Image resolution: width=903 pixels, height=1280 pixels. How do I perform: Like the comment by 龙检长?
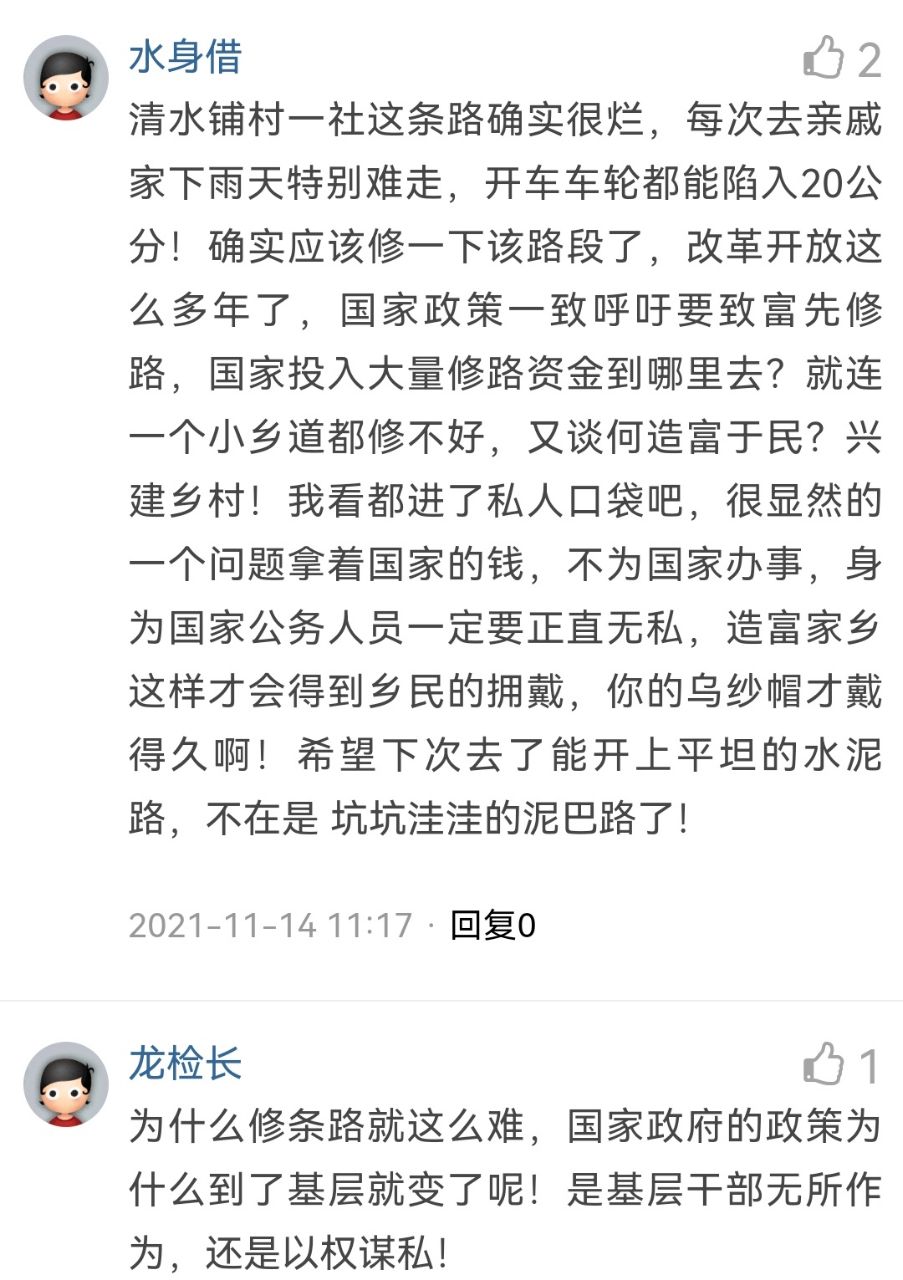tap(824, 1065)
